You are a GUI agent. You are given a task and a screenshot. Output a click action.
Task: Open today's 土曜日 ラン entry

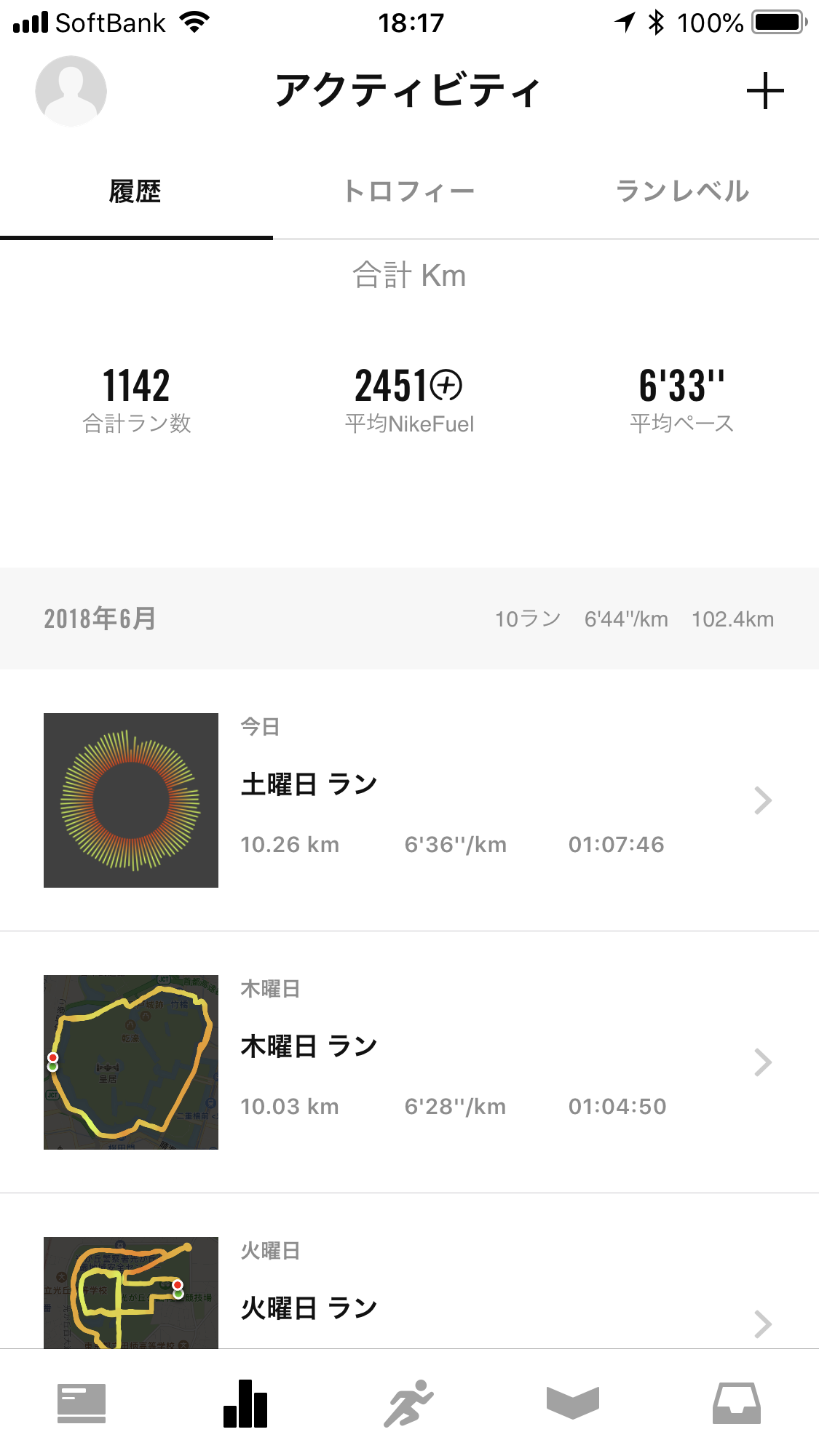409,800
